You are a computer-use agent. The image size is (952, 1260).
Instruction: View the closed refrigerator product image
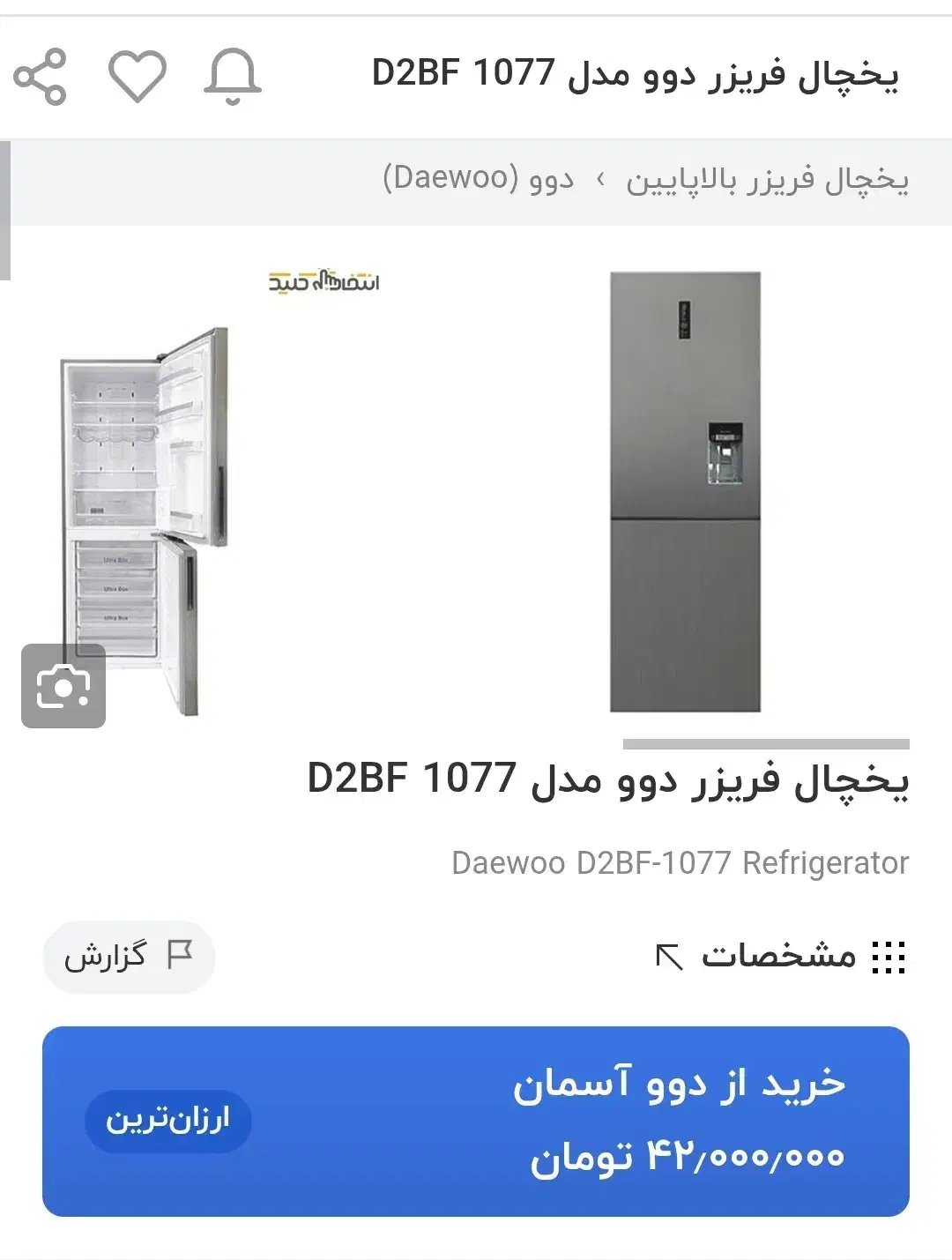coord(685,491)
